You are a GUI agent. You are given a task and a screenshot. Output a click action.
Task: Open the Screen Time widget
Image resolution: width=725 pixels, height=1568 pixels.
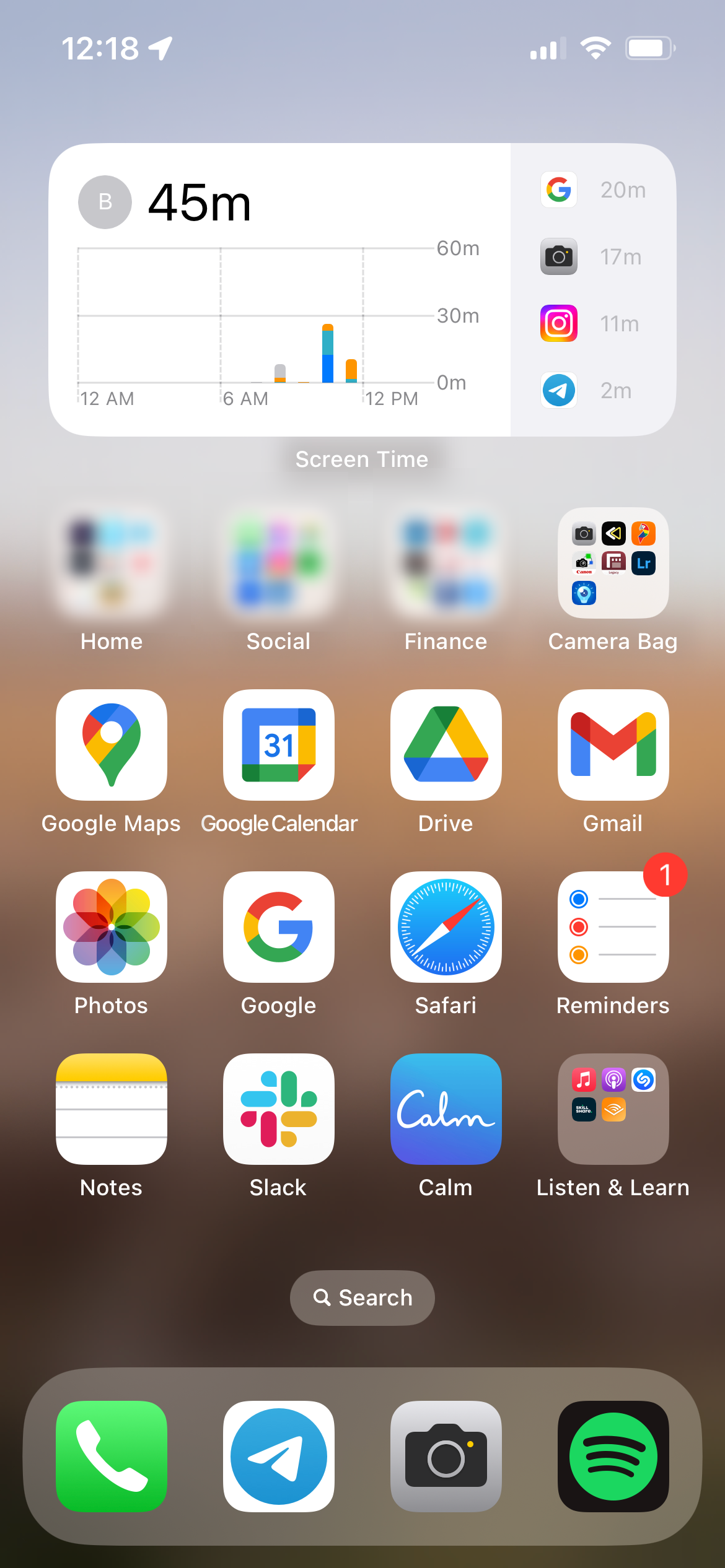362,290
